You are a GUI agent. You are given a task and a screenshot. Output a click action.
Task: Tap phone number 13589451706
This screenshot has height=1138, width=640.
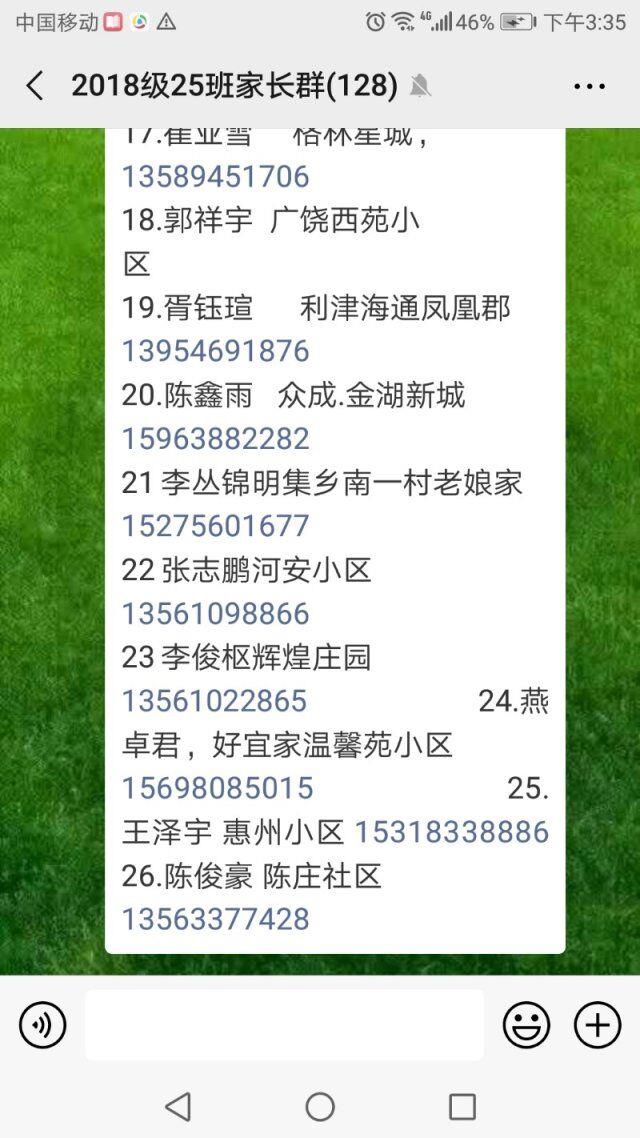tap(216, 177)
